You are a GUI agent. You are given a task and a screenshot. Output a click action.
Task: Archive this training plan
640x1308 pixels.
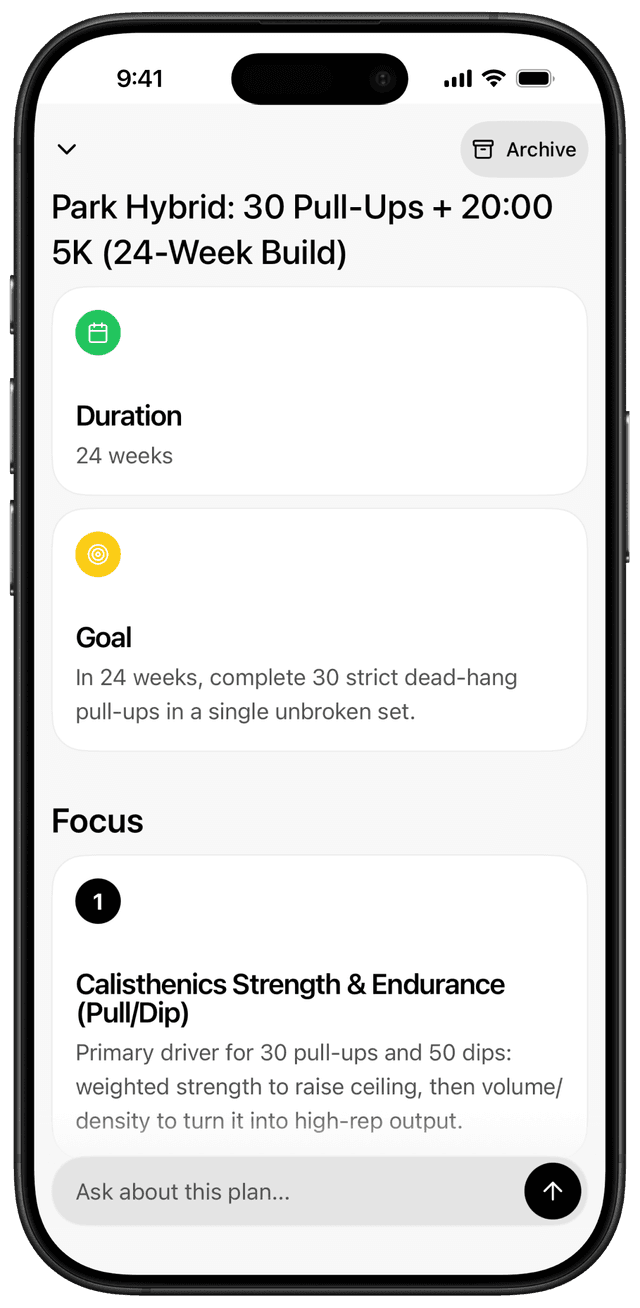(x=524, y=149)
